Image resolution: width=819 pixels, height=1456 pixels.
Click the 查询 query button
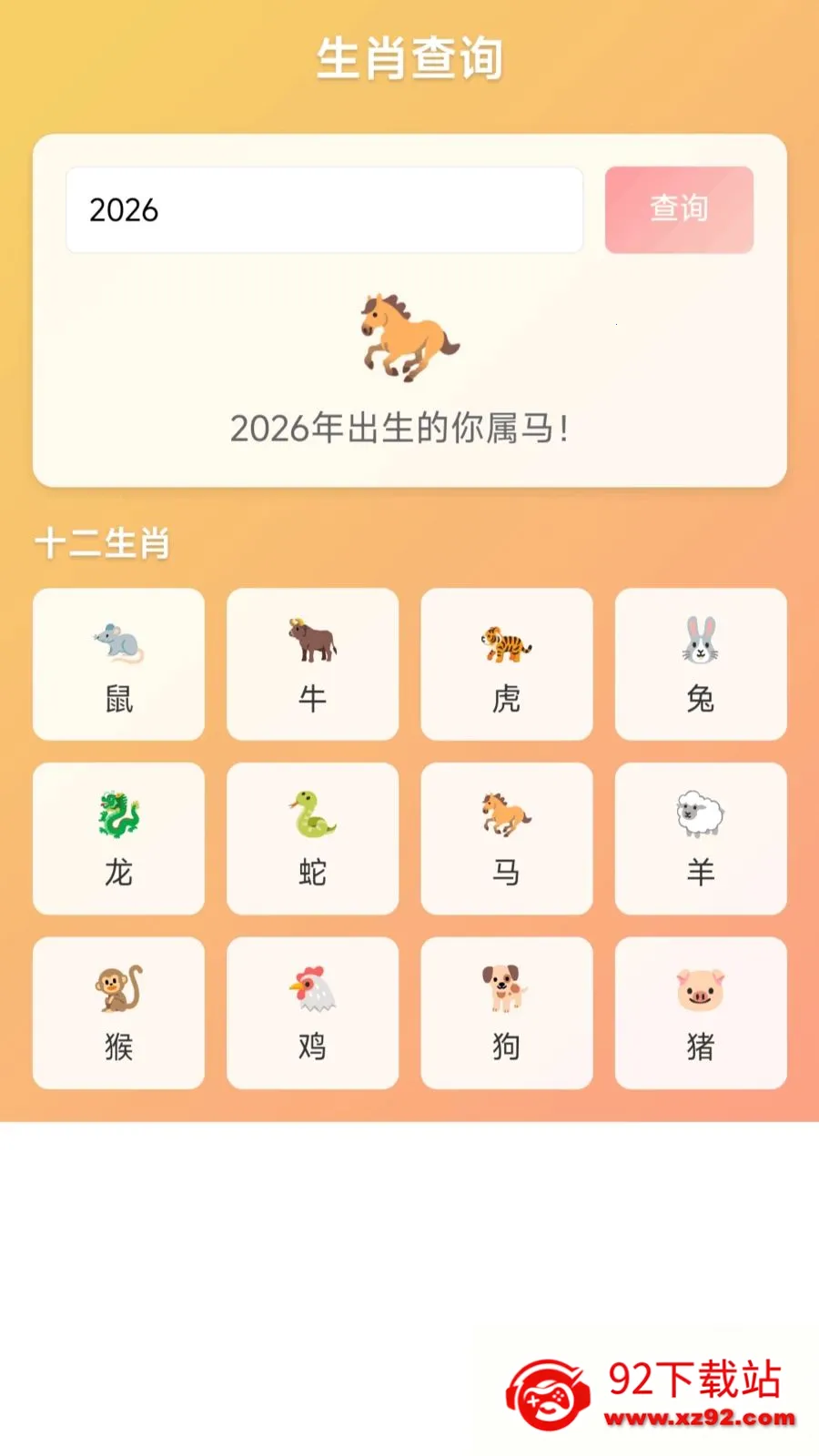[678, 209]
